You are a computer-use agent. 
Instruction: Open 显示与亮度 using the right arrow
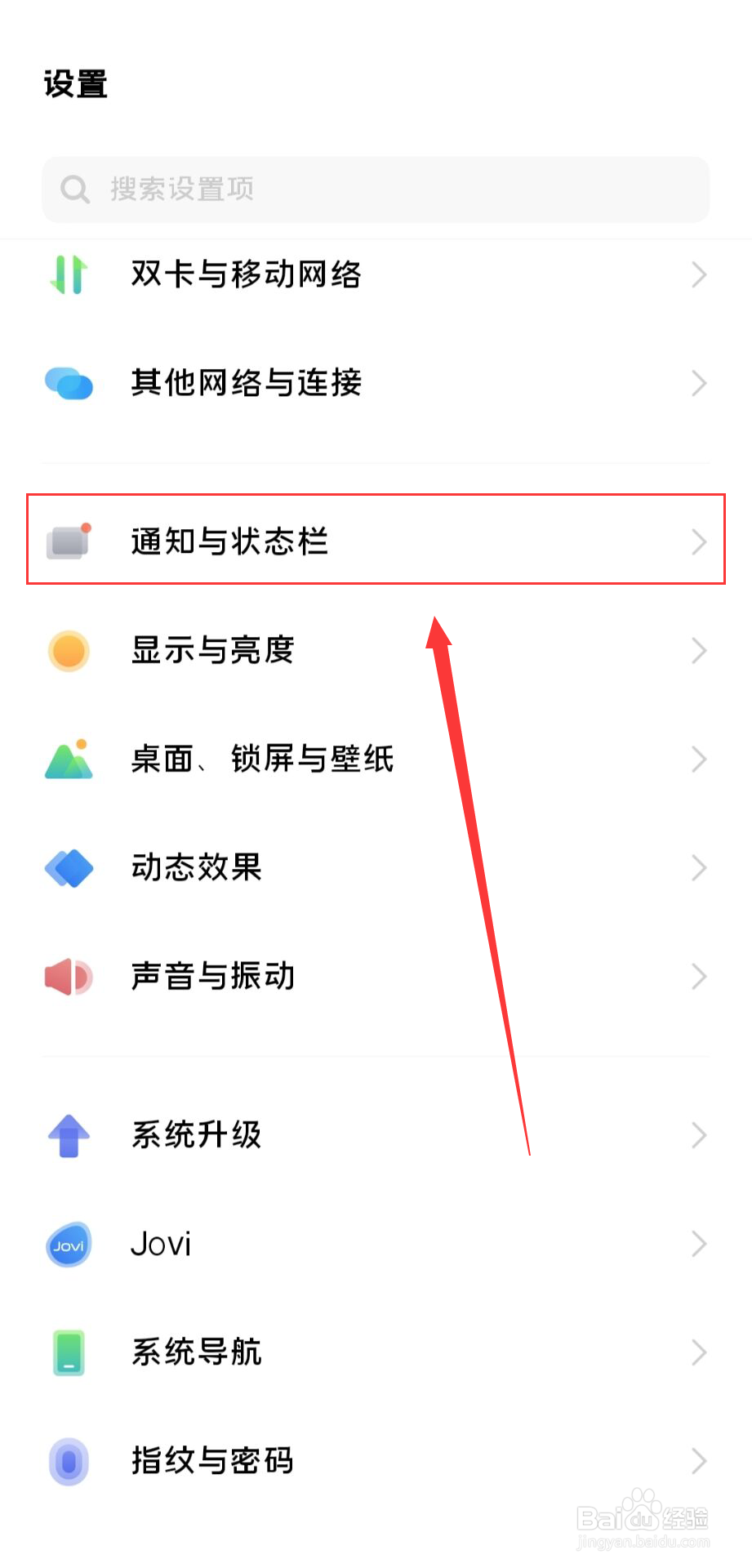click(698, 650)
